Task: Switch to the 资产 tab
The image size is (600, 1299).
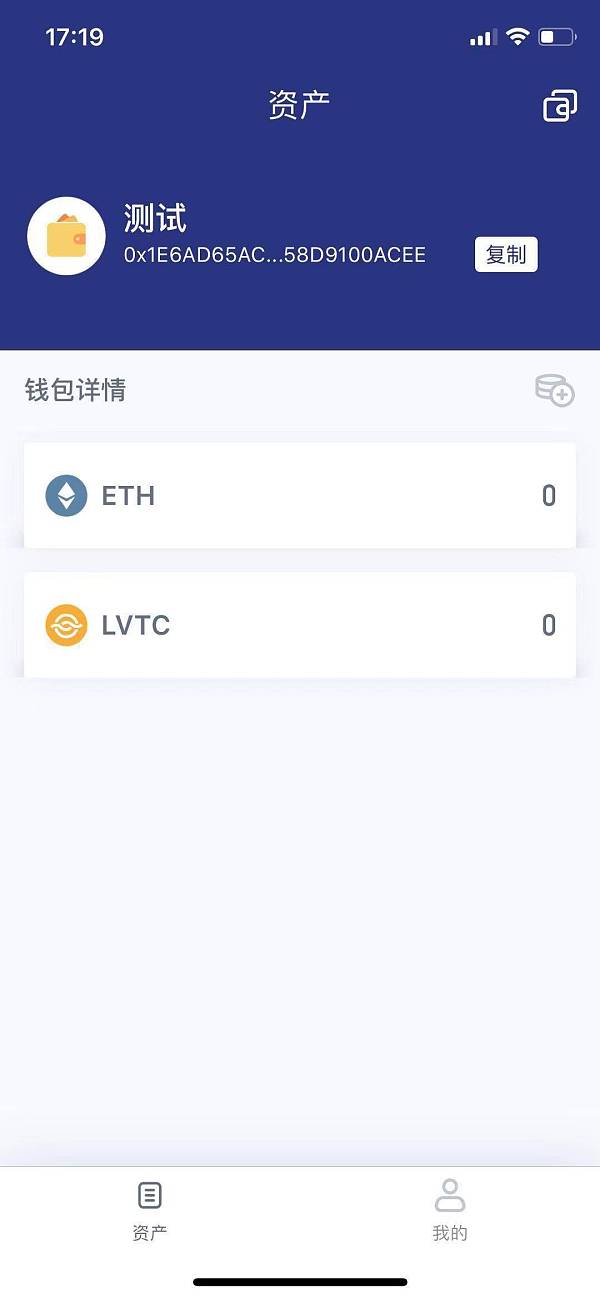Action: 150,1210
